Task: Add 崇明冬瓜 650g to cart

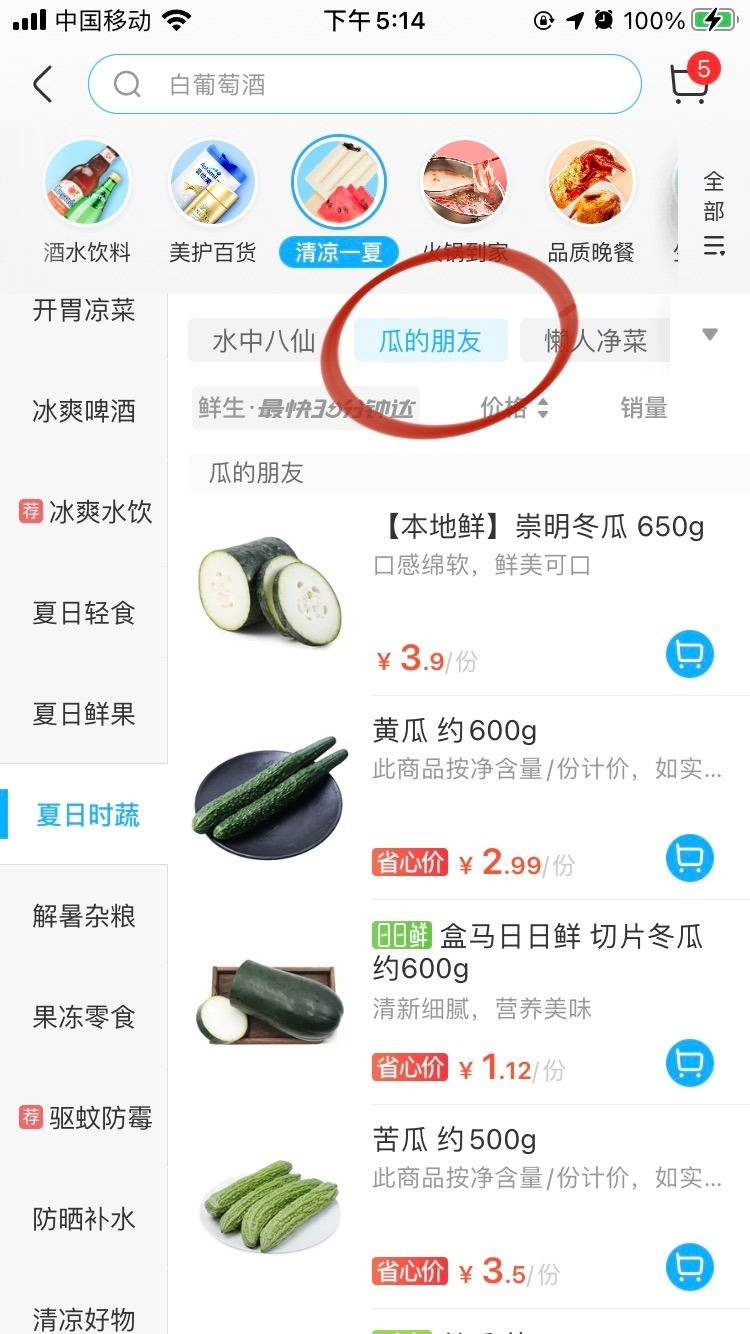Action: pos(689,655)
